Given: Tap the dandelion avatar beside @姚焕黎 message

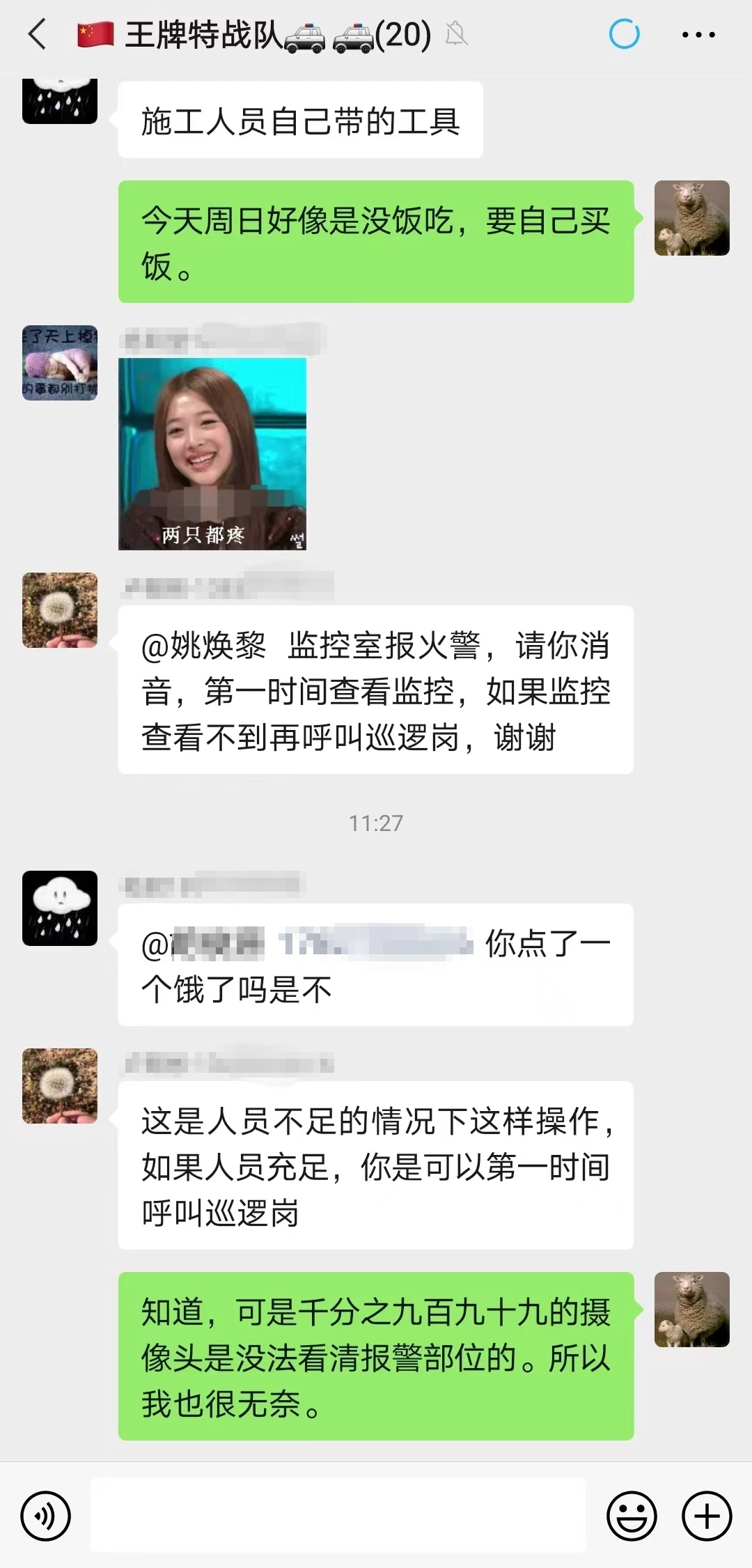Looking at the screenshot, I should coord(60,610).
